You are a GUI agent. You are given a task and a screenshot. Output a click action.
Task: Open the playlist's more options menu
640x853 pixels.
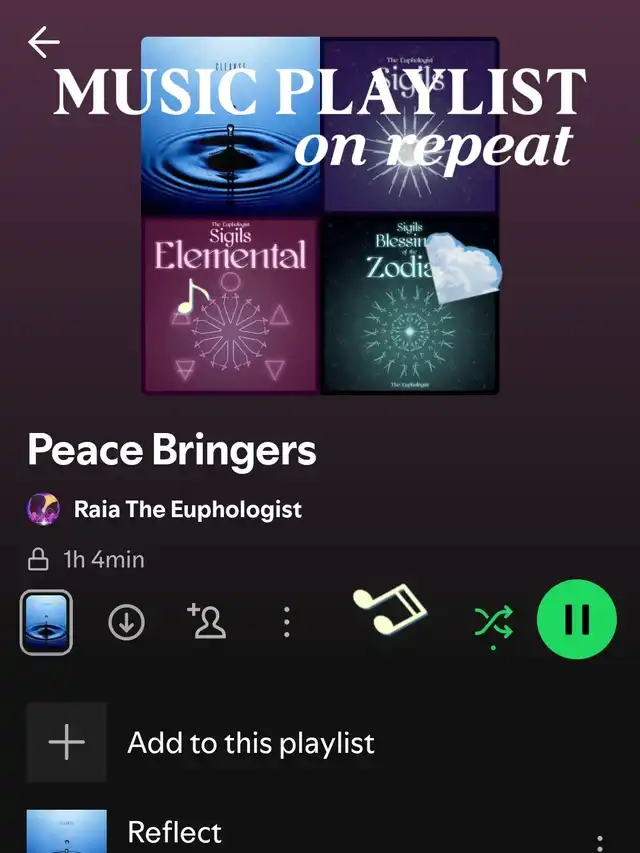(x=287, y=622)
